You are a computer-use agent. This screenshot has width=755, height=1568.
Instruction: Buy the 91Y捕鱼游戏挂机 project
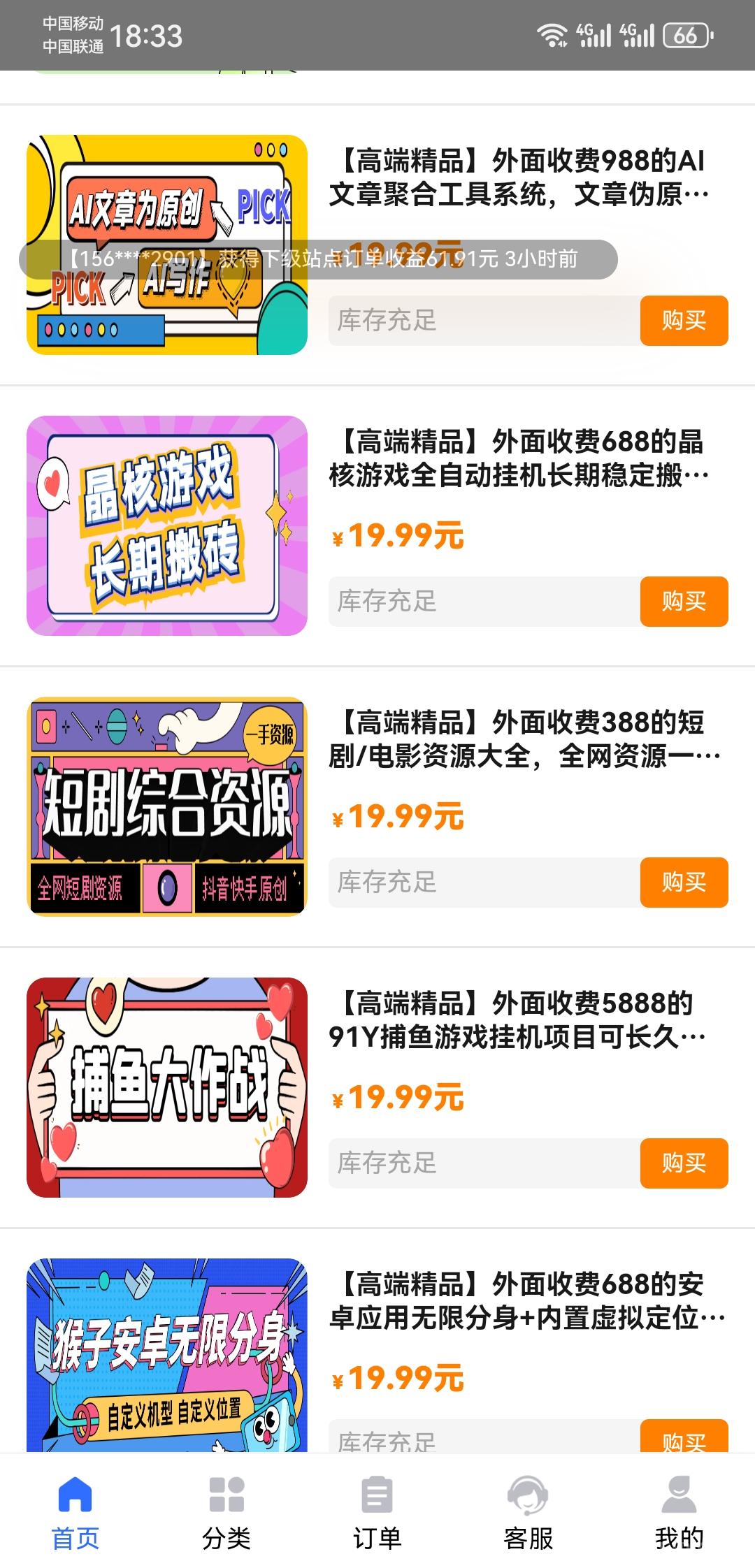pos(684,1163)
